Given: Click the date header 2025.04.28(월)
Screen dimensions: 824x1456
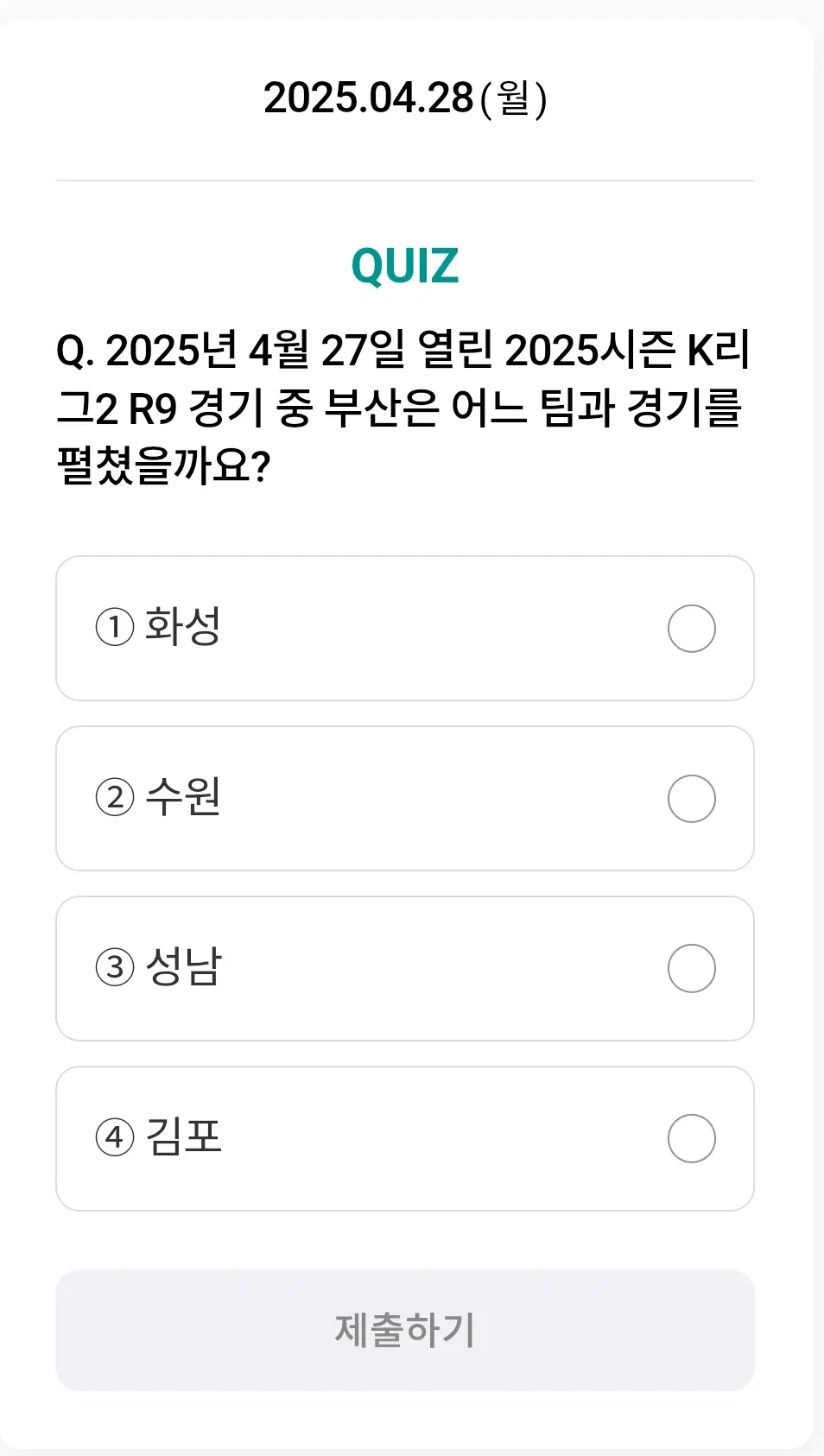Looking at the screenshot, I should click(x=408, y=98).
